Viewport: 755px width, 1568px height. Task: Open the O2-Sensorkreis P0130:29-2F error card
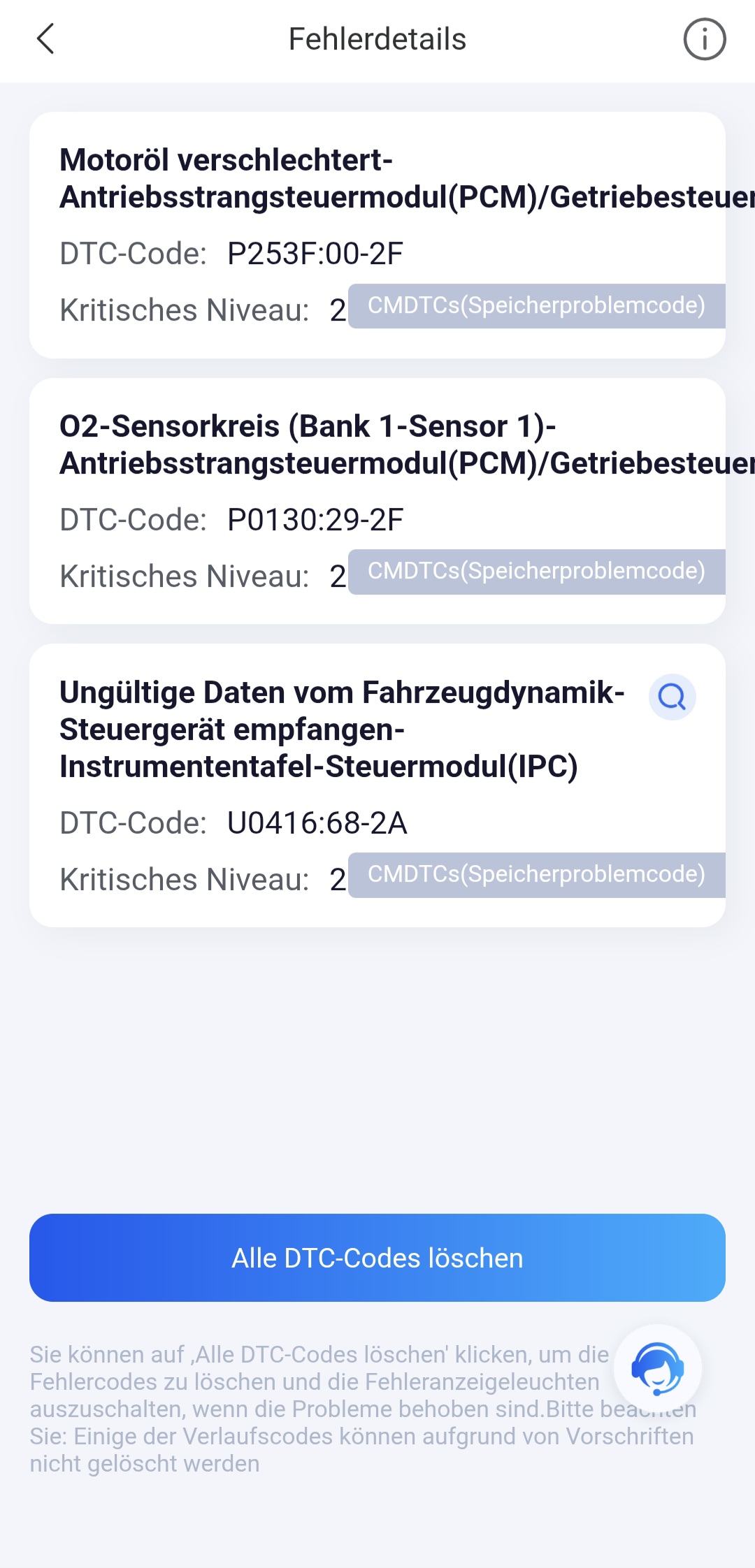[x=377, y=501]
